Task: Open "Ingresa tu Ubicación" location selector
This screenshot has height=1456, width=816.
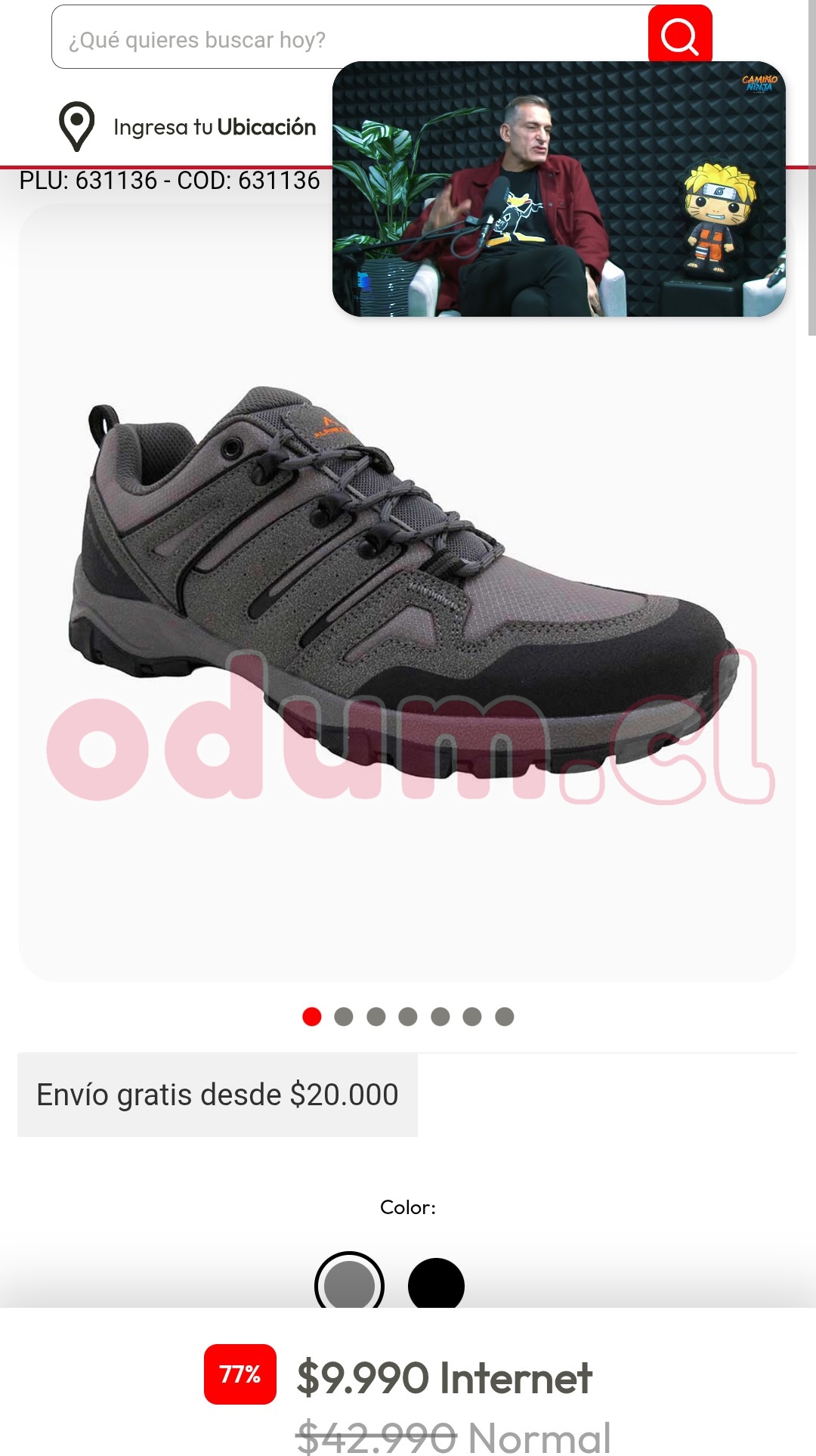Action: pos(189,127)
